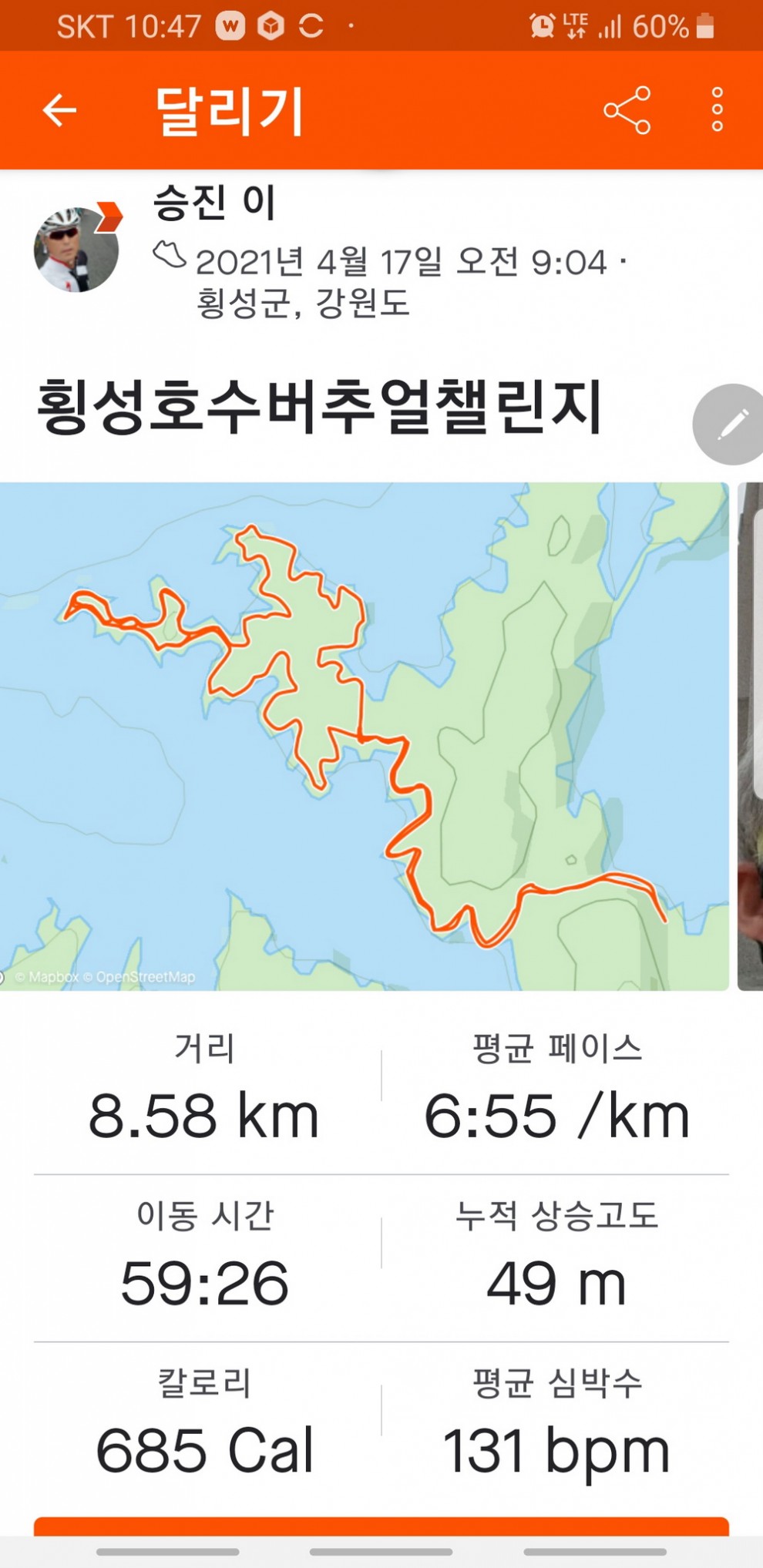View the photo beside the route map
Image resolution: width=763 pixels, height=1568 pixels.
751,736
